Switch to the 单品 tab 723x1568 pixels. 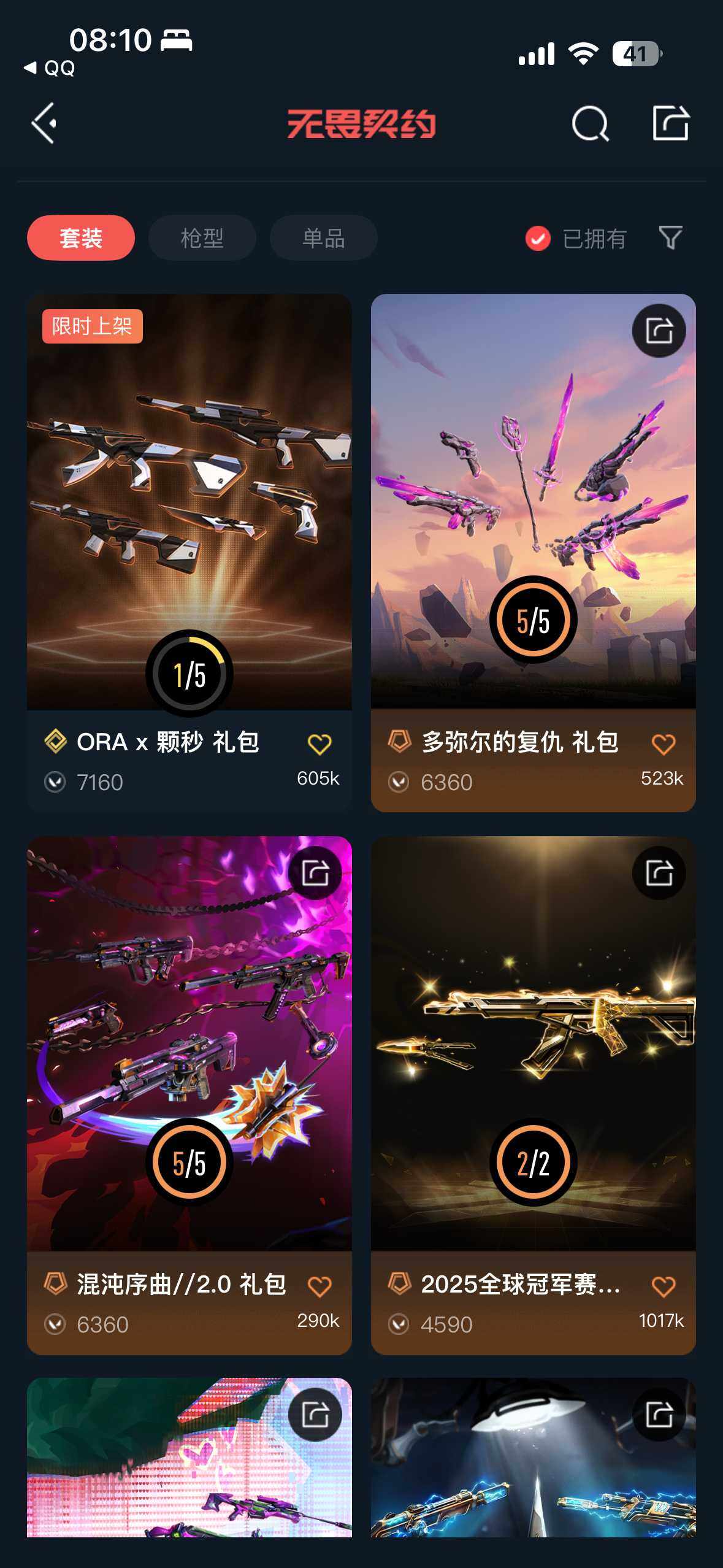[x=323, y=237]
